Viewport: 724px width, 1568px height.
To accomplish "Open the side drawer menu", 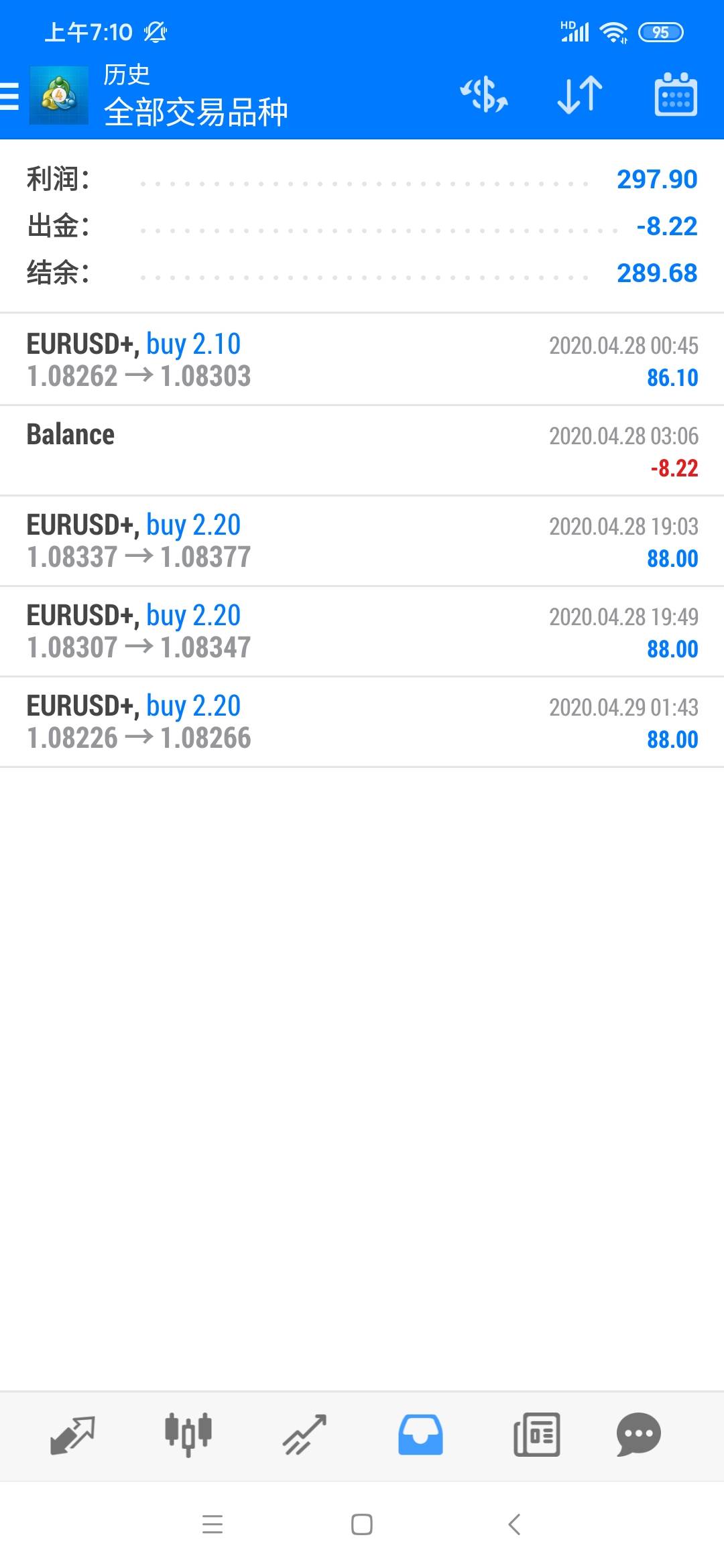I will click(x=11, y=96).
